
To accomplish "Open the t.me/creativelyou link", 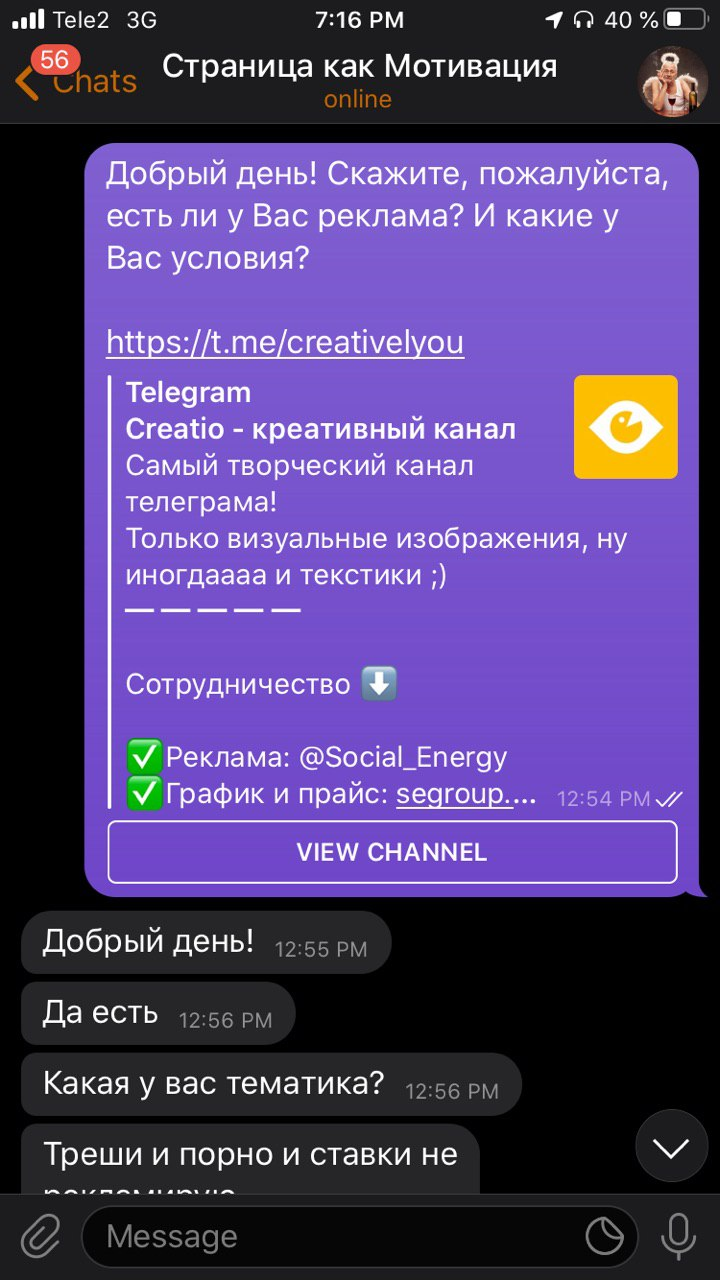I will [x=285, y=343].
